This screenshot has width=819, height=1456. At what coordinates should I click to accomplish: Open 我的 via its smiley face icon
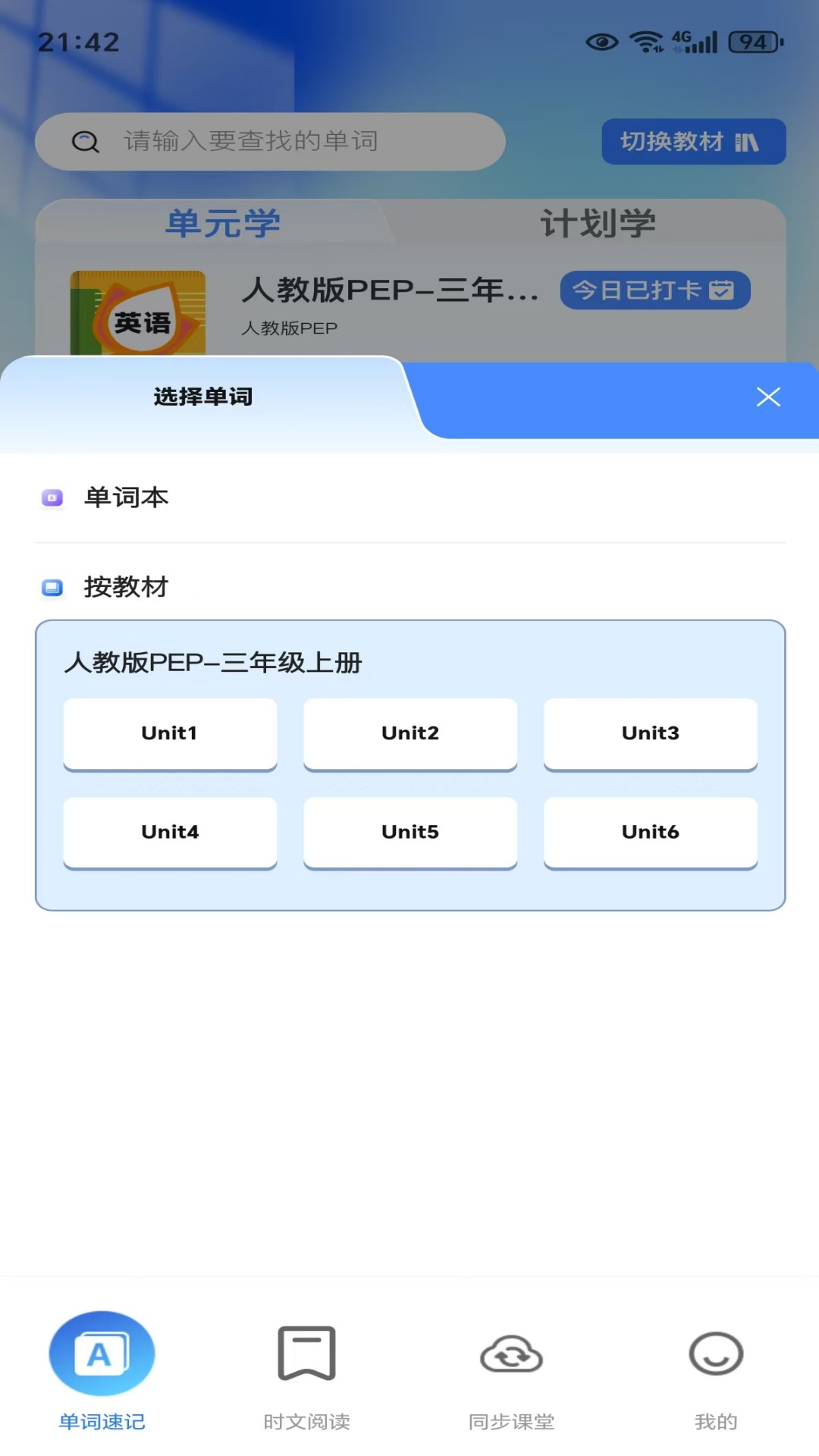[715, 1354]
